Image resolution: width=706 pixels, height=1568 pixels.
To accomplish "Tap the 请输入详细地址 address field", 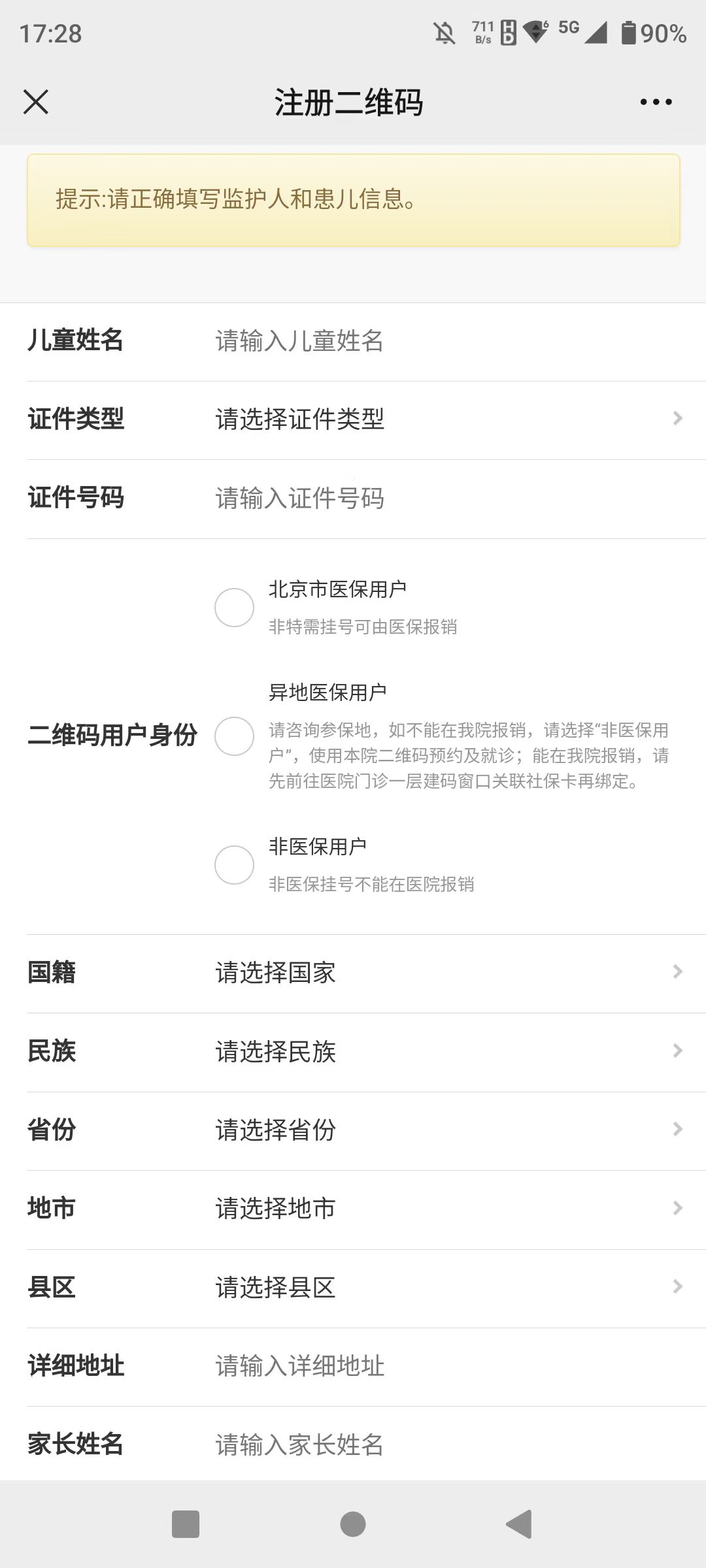I will [327, 1366].
